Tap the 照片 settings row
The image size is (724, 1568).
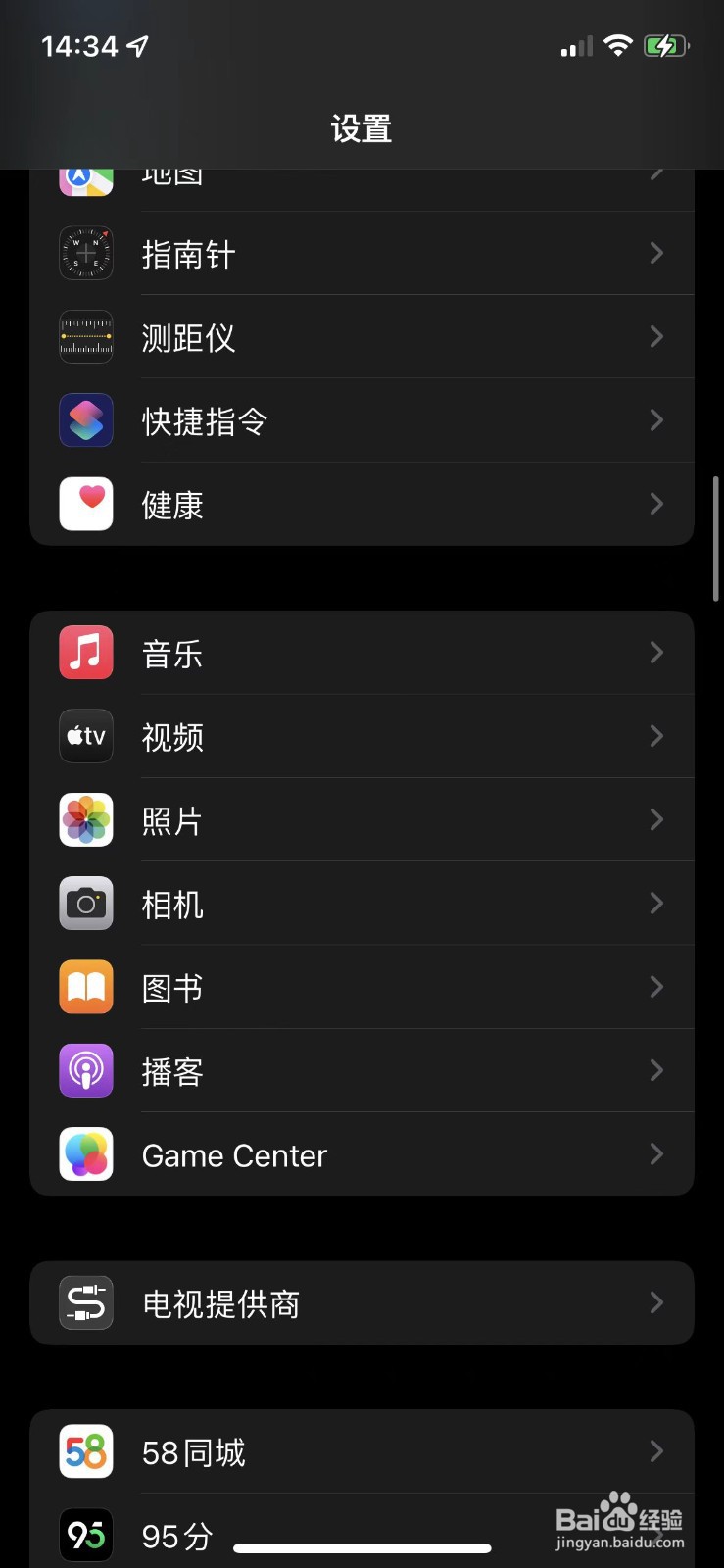(x=362, y=819)
